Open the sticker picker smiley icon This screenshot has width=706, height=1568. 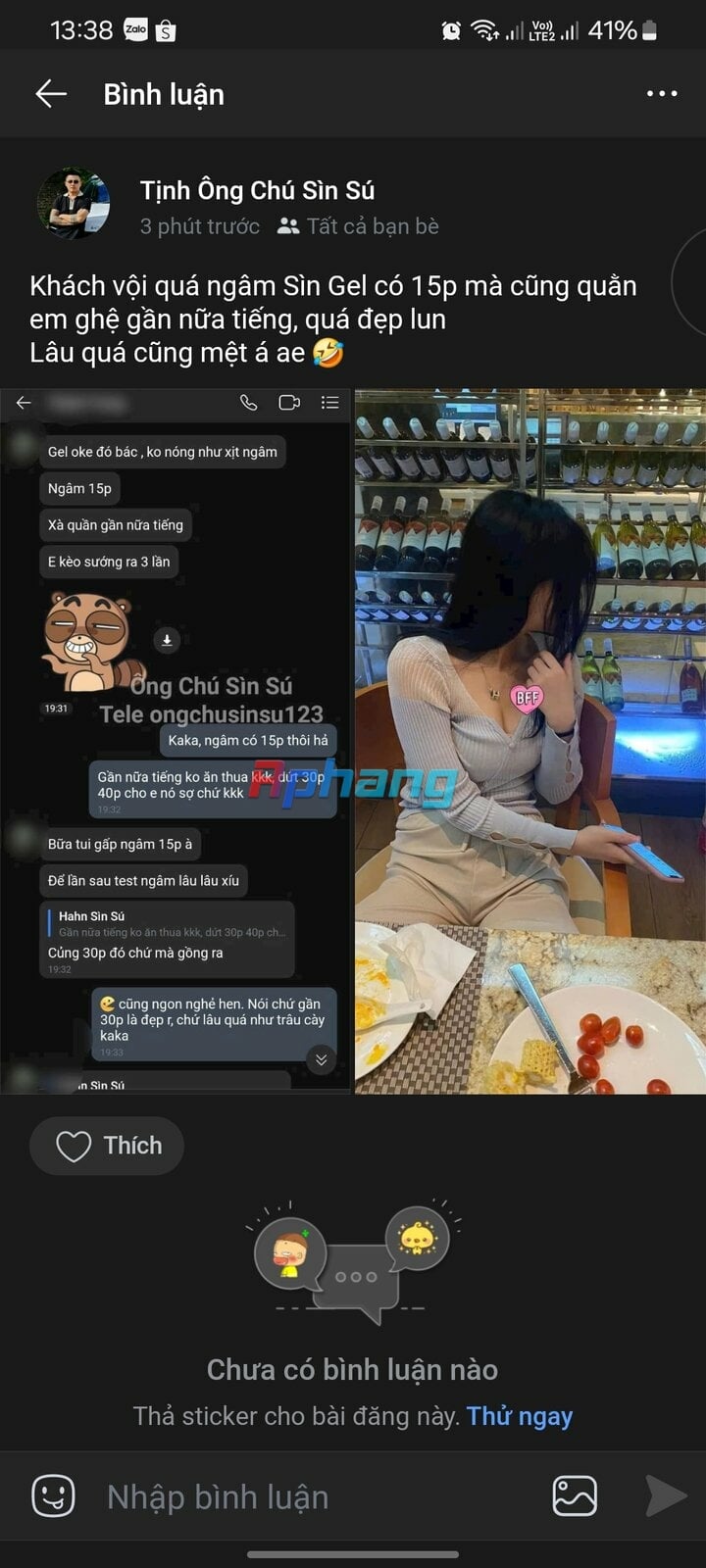53,1496
